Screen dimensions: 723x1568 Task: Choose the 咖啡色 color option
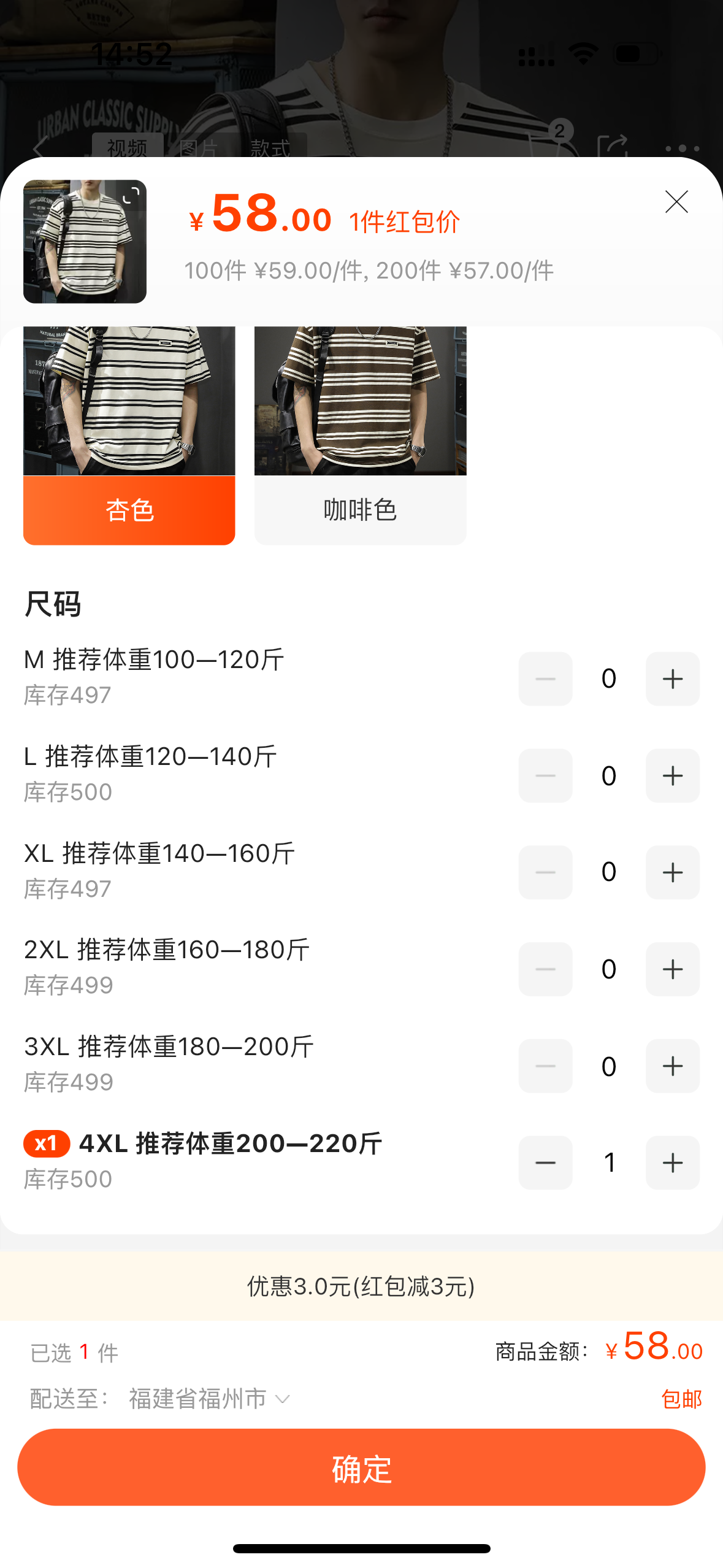pos(360,436)
